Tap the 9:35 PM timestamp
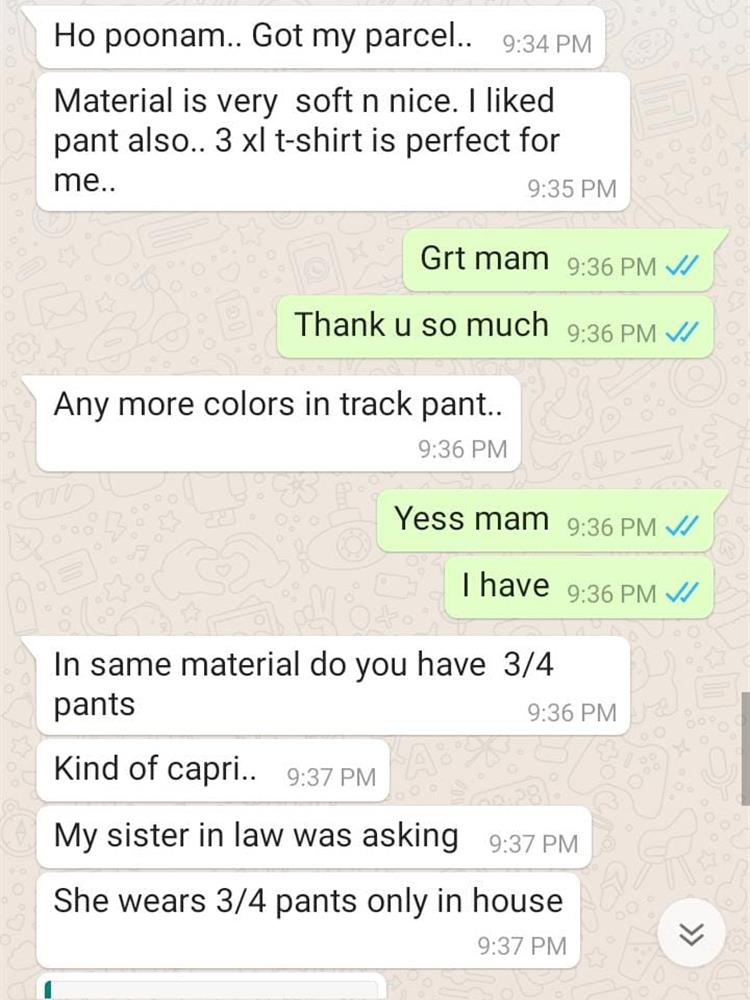This screenshot has width=750, height=1000. tap(572, 187)
